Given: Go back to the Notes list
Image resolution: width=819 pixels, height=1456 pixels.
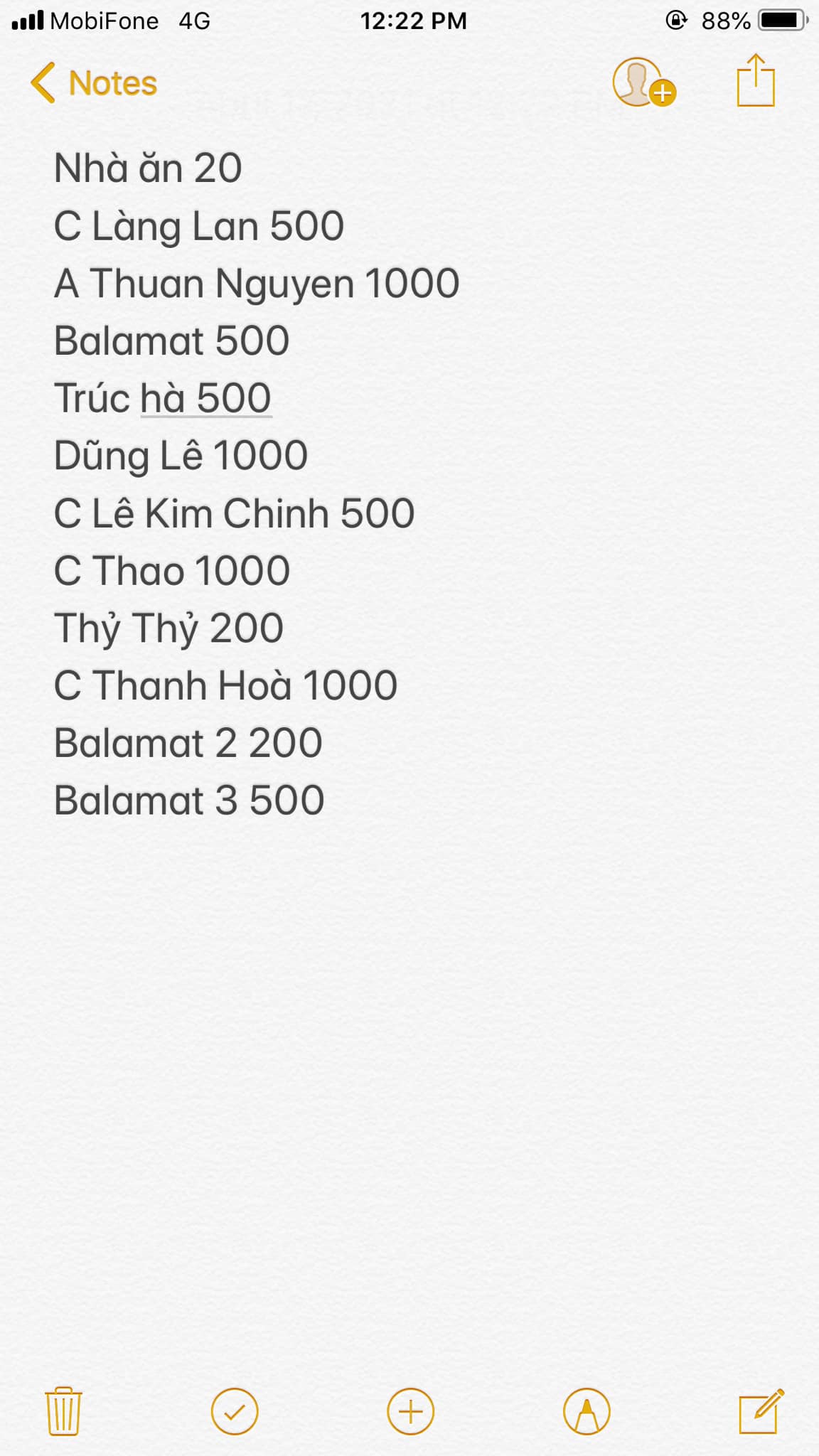Looking at the screenshot, I should pyautogui.click(x=93, y=83).
